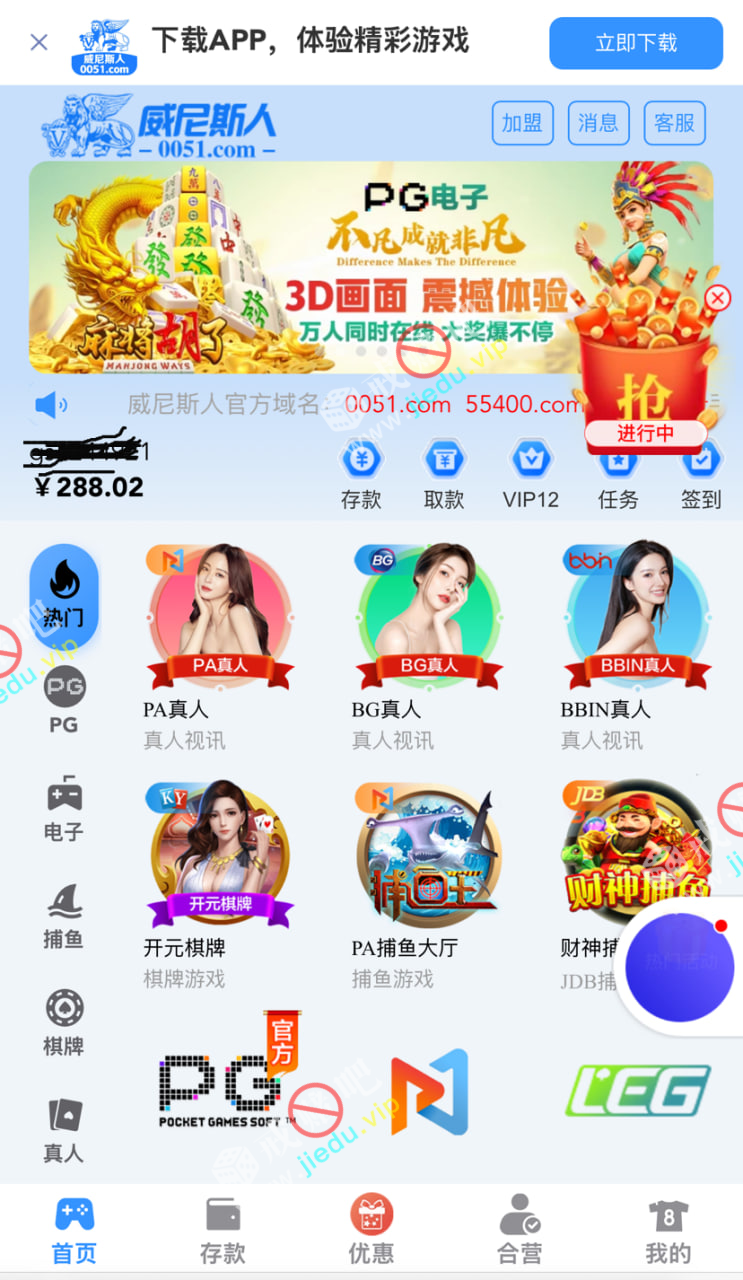Switch to 优惠 promotions tab
Viewport: 743px width, 1280px height.
[x=371, y=1230]
